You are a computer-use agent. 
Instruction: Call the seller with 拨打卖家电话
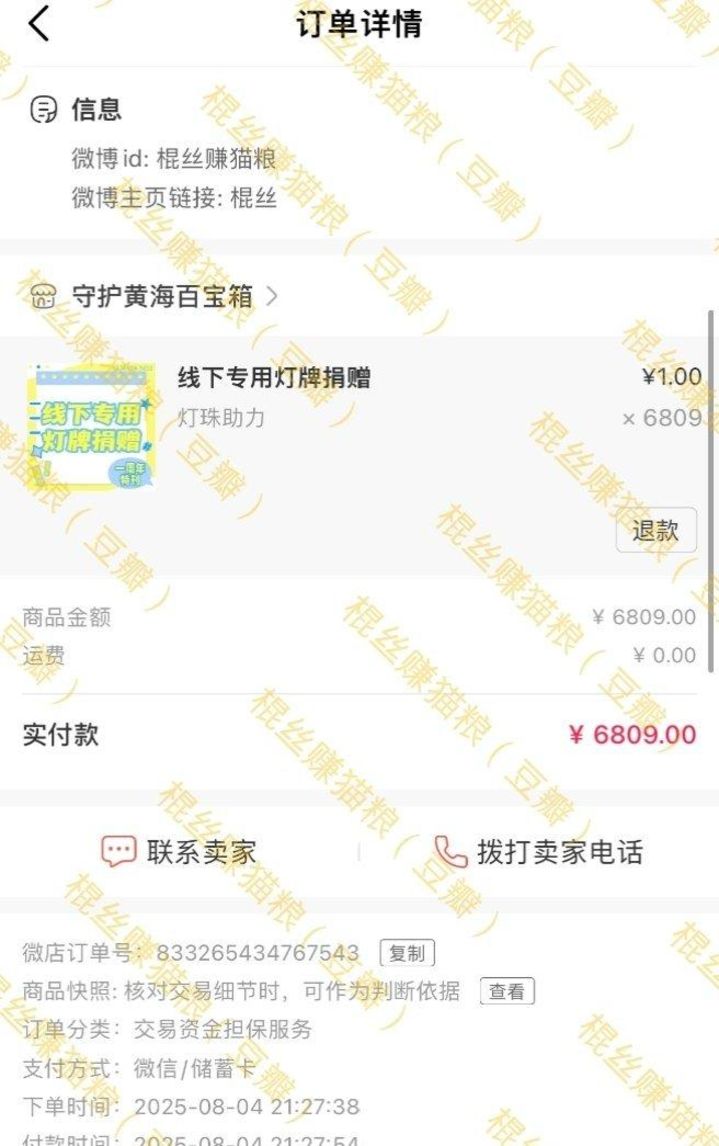click(x=540, y=852)
